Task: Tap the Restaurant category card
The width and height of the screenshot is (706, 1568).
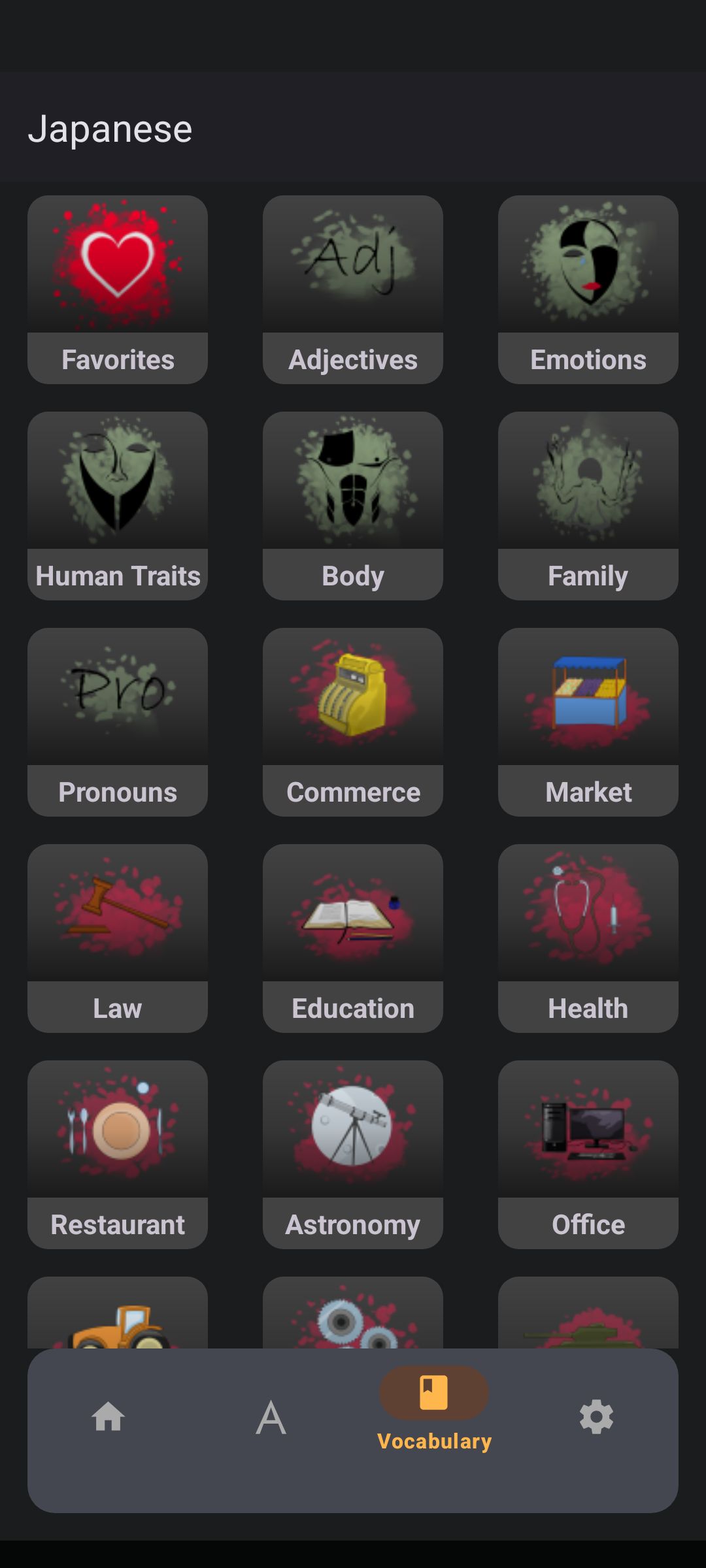Action: (x=118, y=1154)
